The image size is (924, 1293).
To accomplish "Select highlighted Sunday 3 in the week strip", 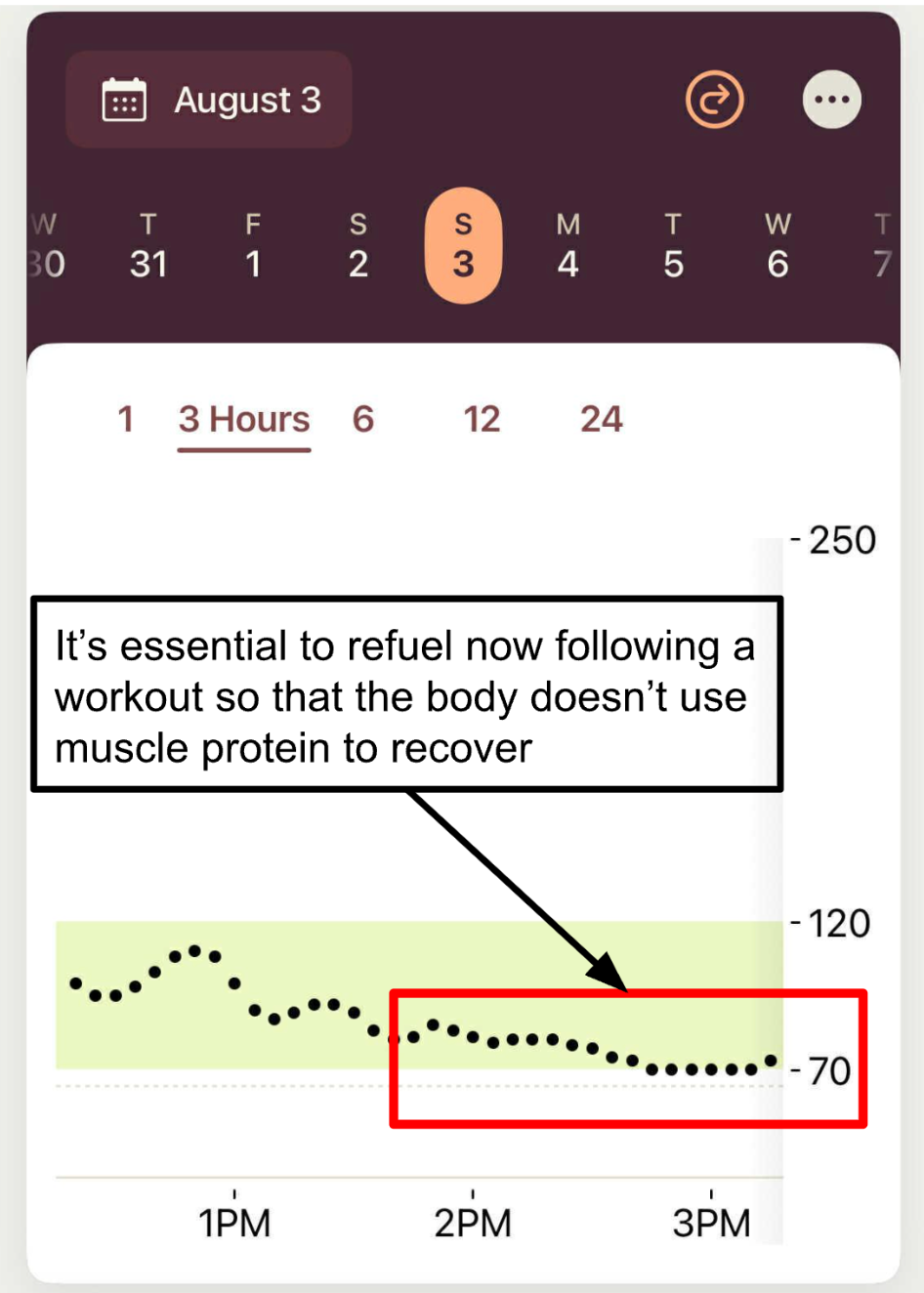I will tap(463, 246).
